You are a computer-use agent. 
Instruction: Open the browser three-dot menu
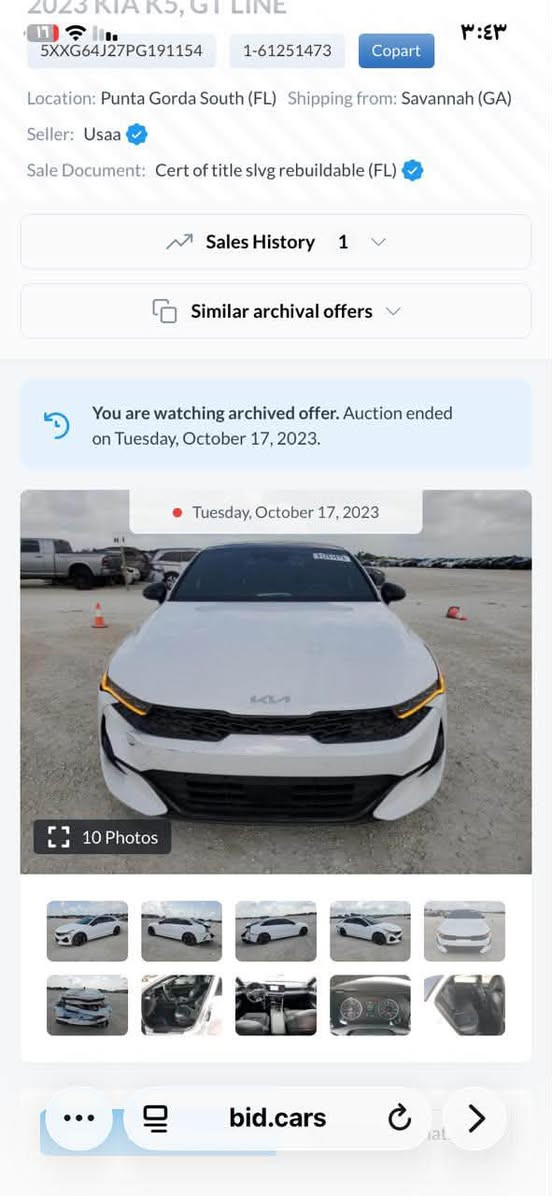tap(79, 1118)
